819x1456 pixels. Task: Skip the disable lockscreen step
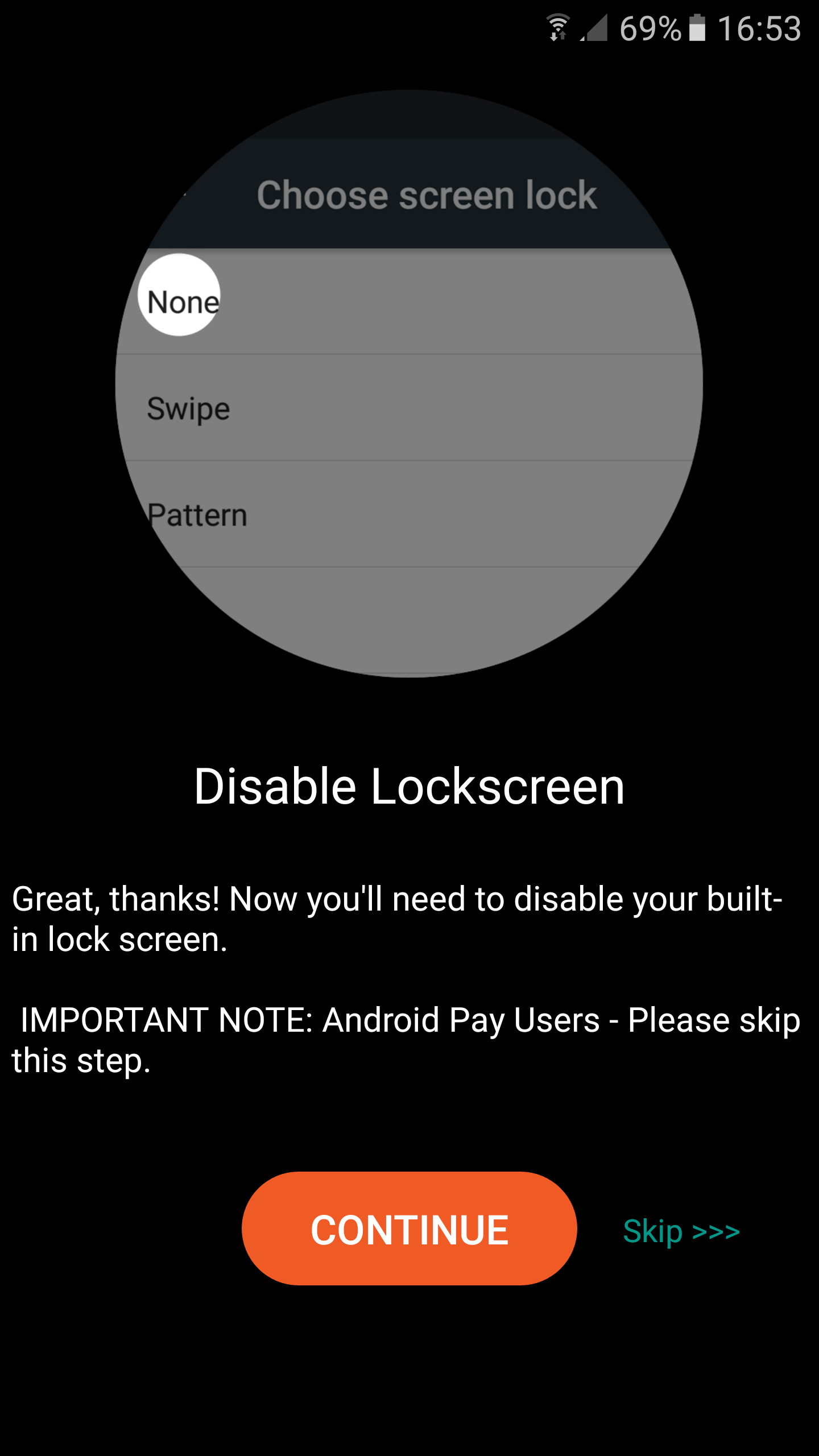click(681, 1232)
